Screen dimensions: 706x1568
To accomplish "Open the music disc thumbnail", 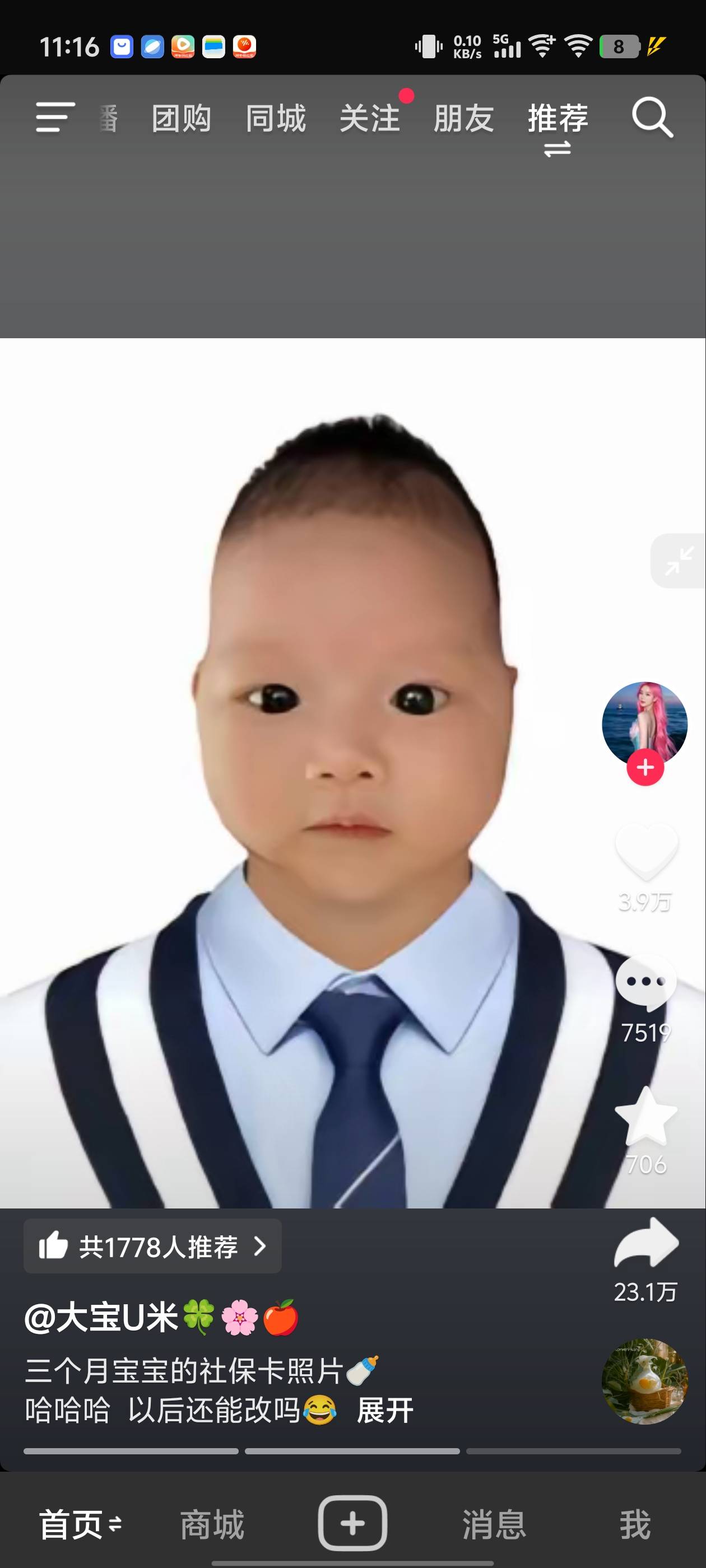I will [x=644, y=1382].
